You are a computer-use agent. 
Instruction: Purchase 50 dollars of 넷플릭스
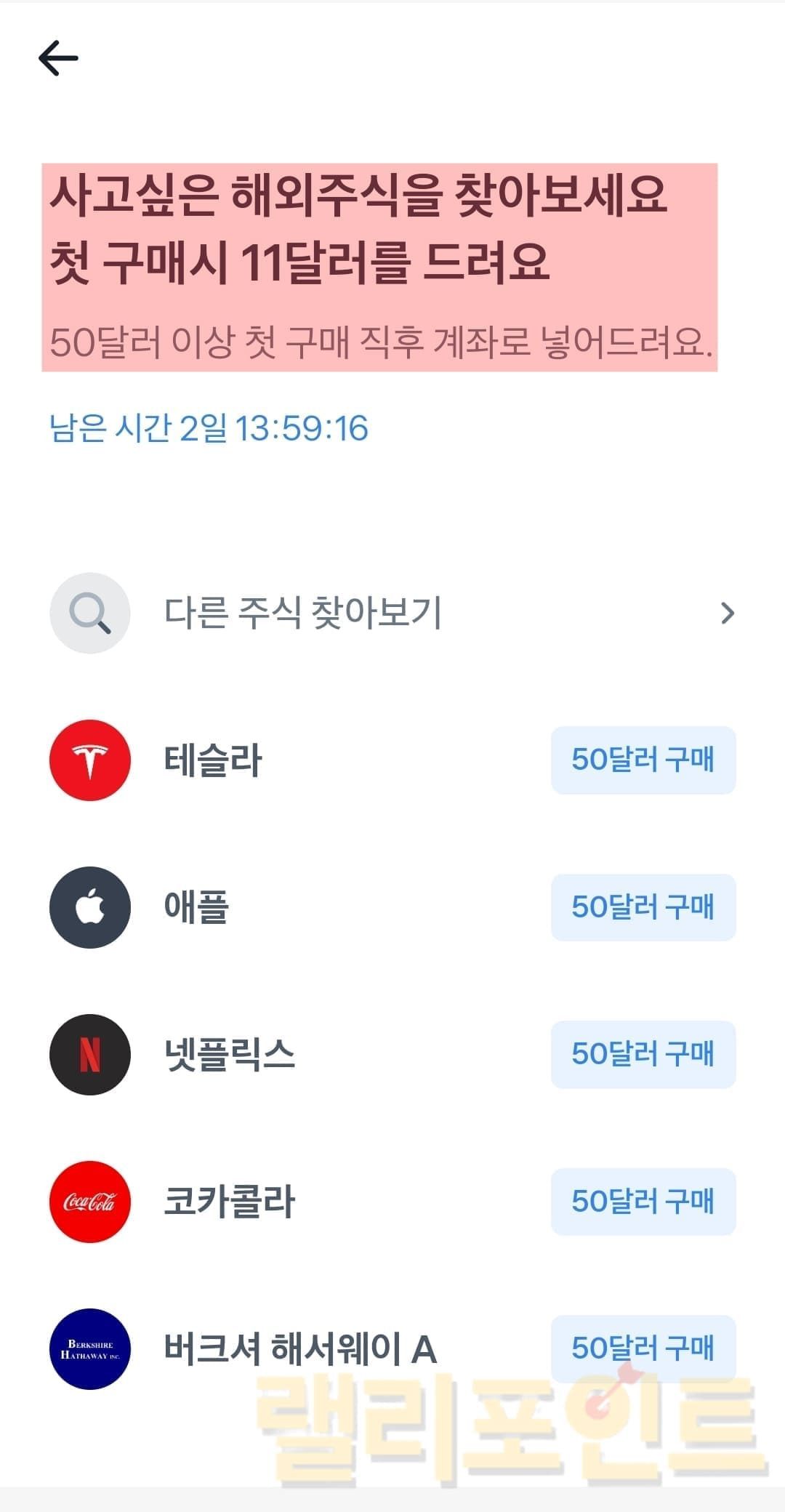(x=643, y=1054)
